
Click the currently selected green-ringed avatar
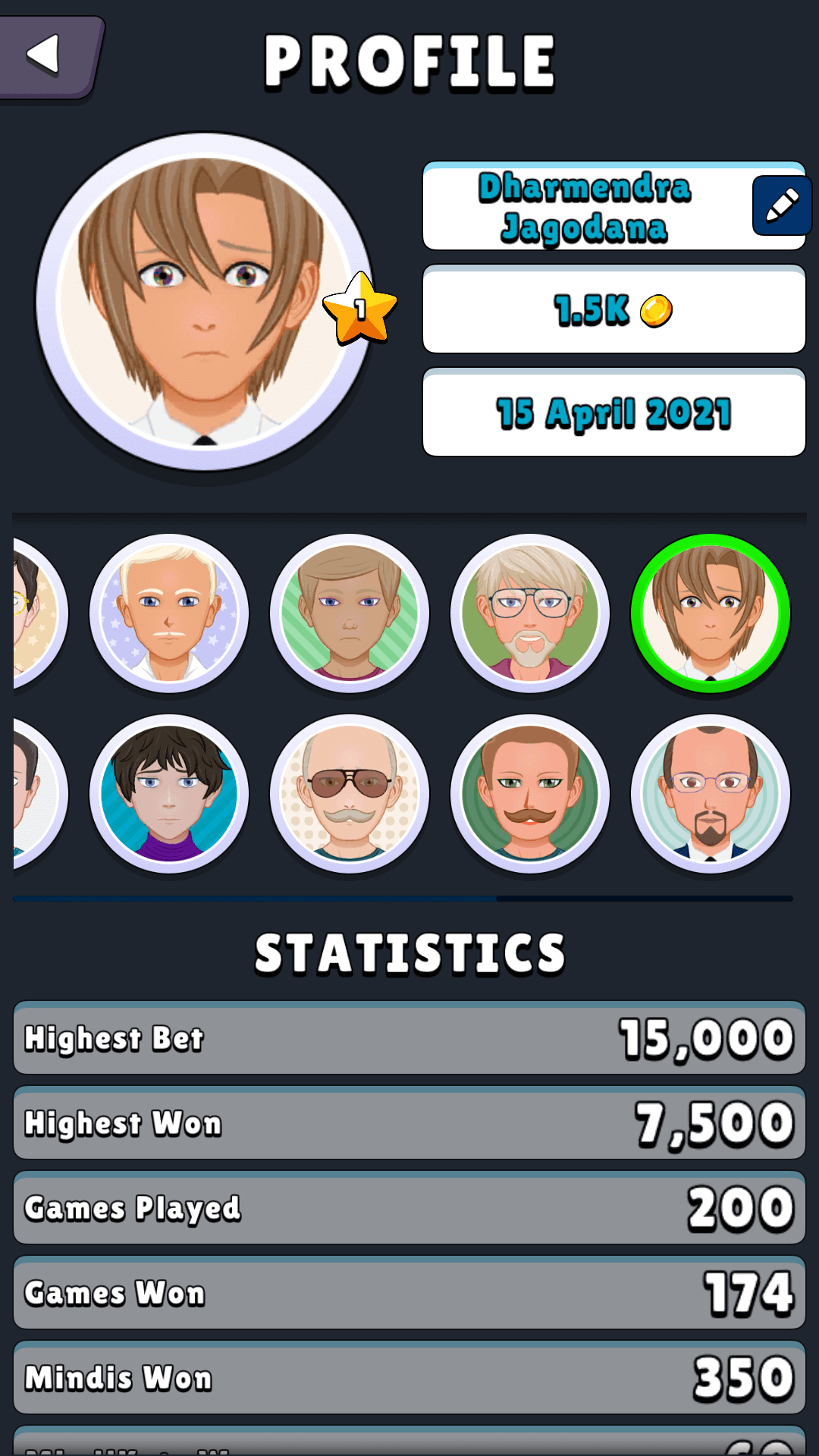[x=709, y=613]
